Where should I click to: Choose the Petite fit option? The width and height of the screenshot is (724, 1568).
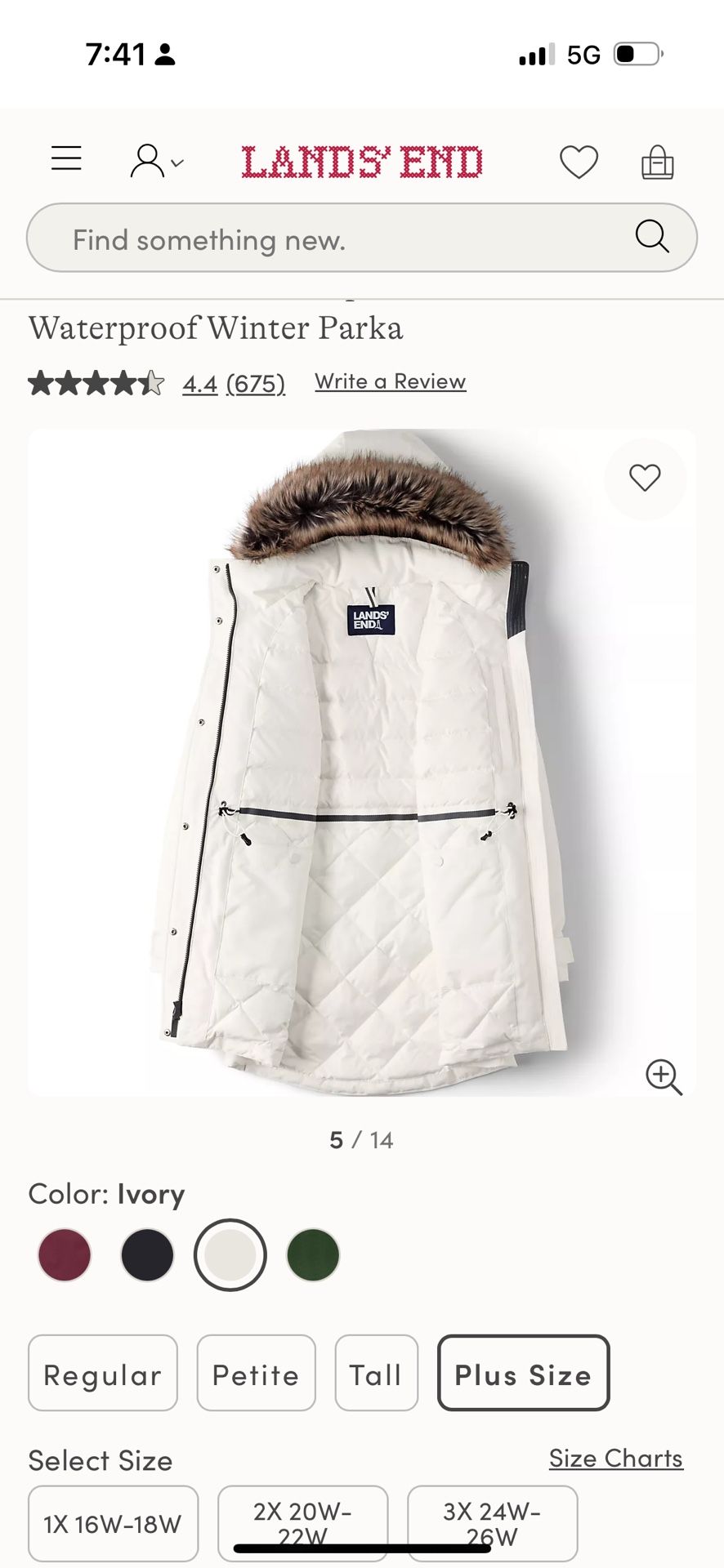pos(256,1375)
